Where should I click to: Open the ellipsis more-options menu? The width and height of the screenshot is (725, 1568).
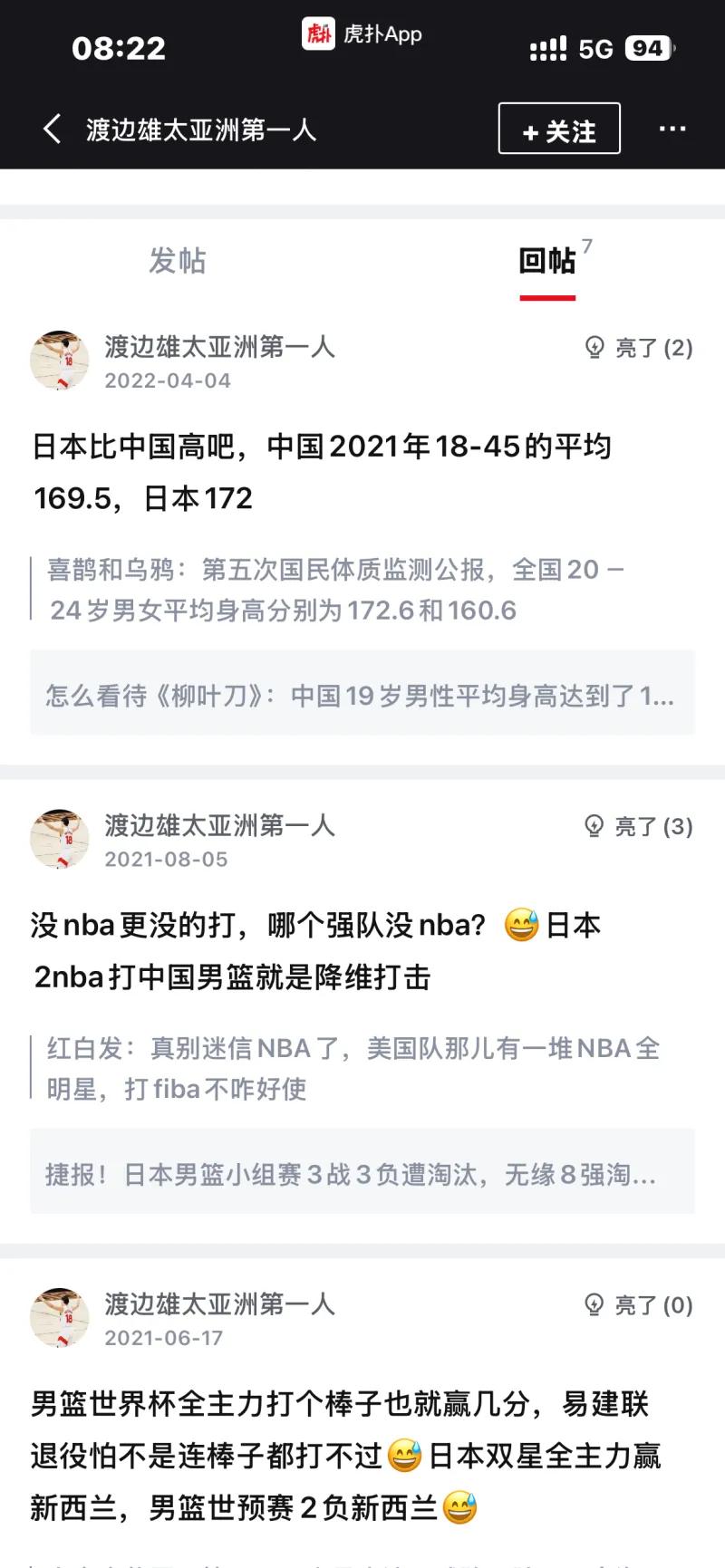tap(672, 130)
